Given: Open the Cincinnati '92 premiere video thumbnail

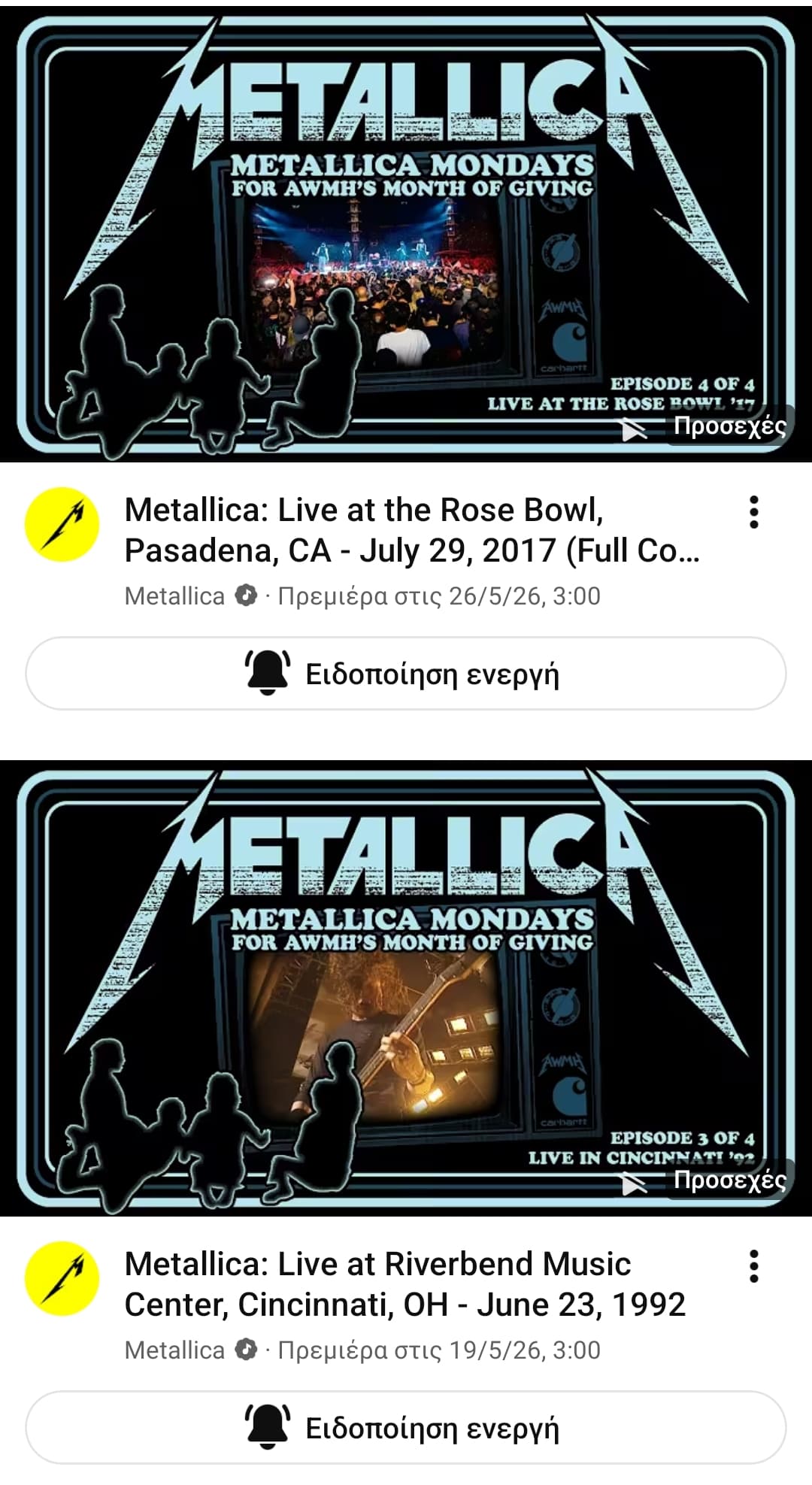Looking at the screenshot, I should pyautogui.click(x=406, y=988).
